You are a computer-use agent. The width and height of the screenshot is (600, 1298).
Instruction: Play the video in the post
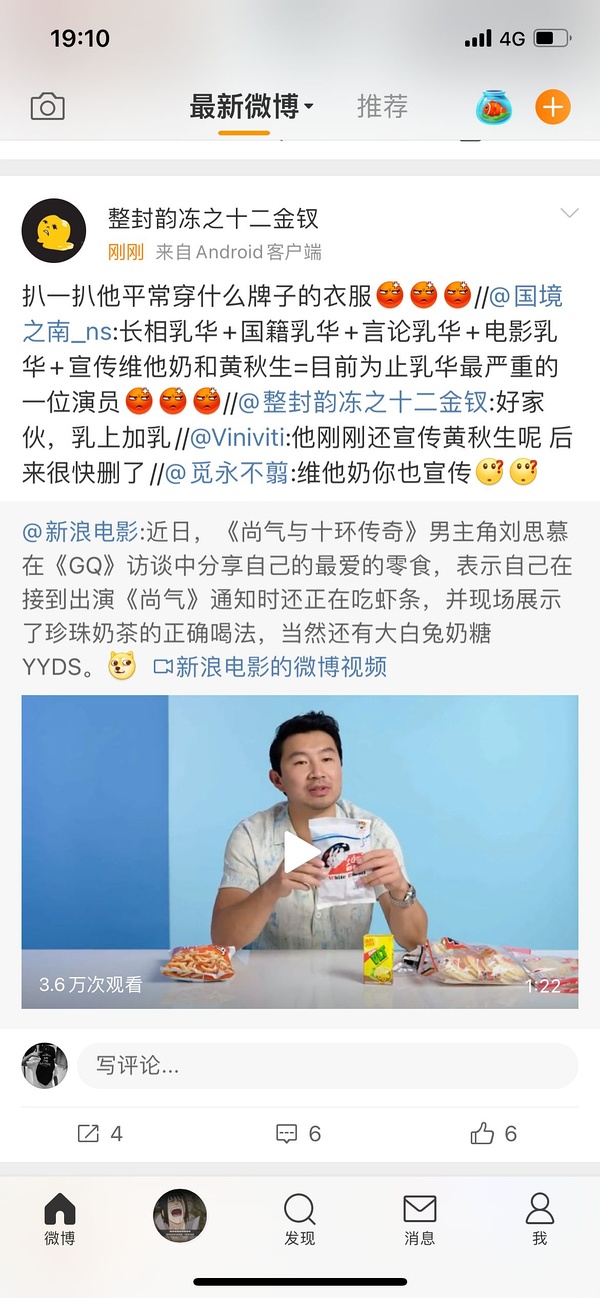click(x=300, y=852)
